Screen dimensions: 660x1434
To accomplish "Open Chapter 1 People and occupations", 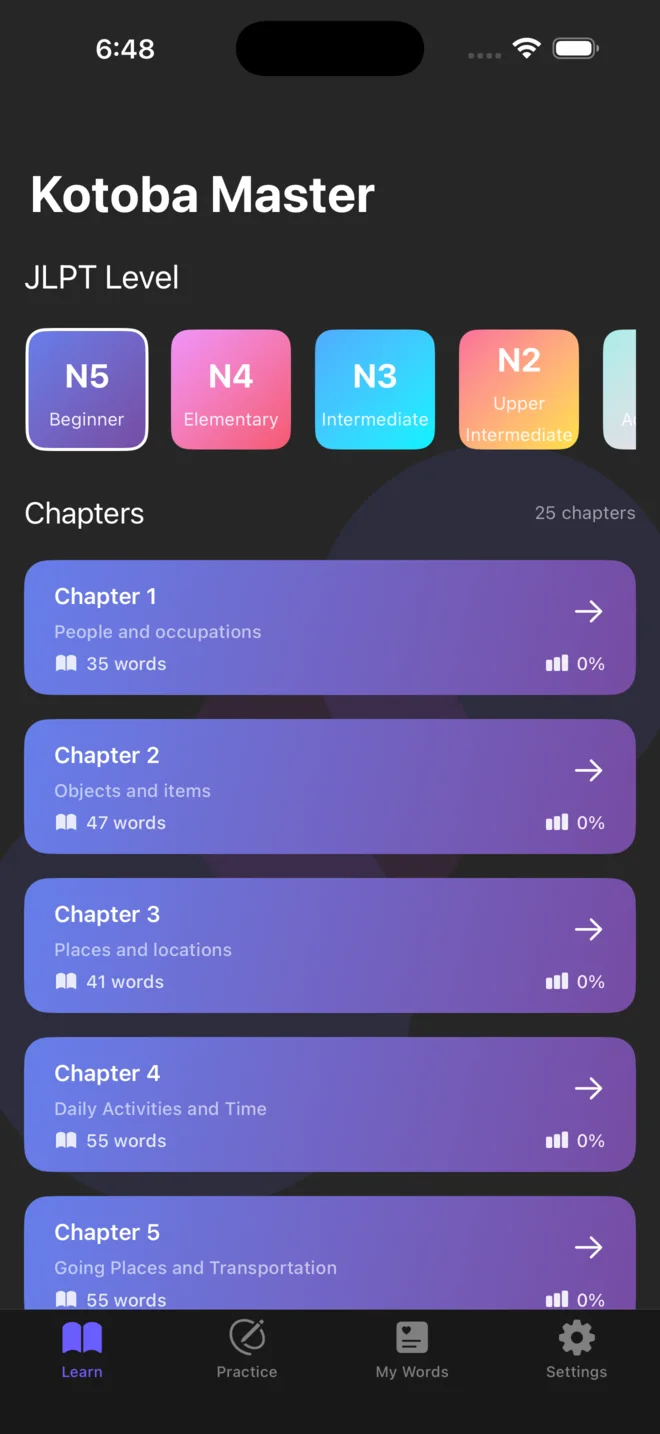I will pos(330,627).
